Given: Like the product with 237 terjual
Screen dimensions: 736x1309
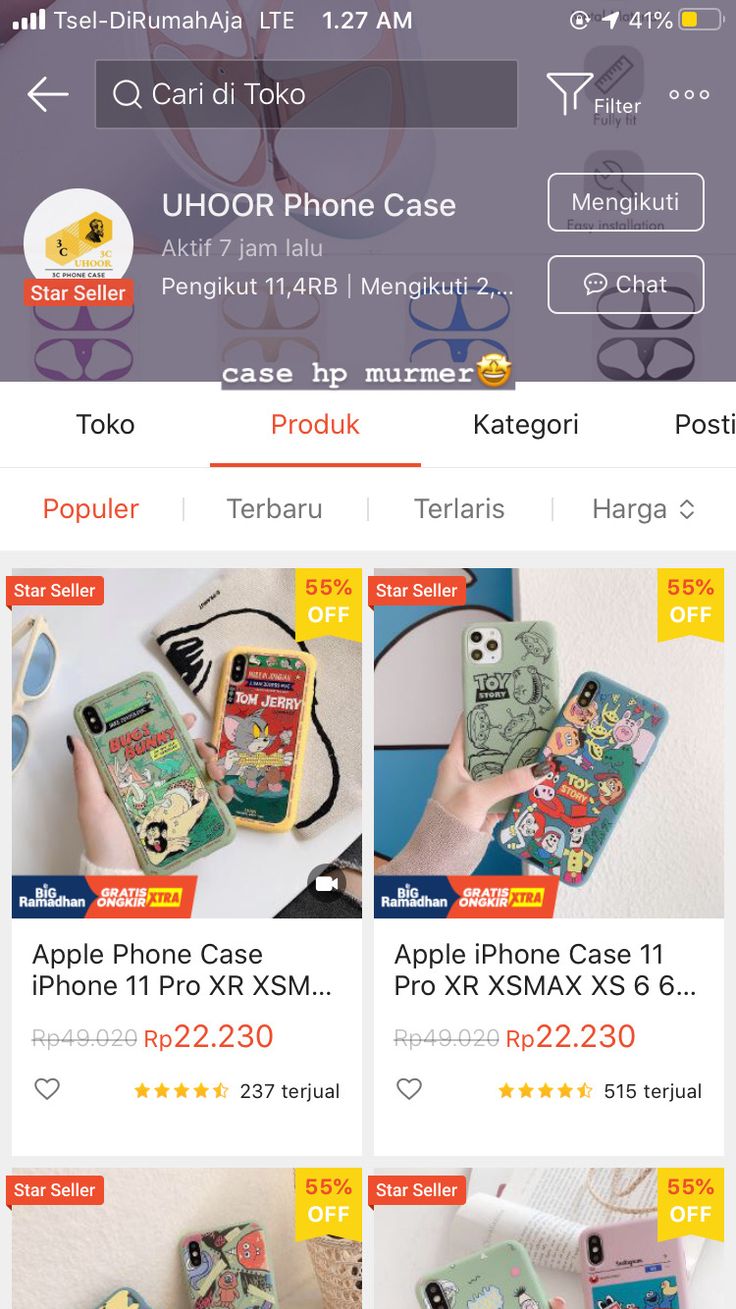Looking at the screenshot, I should 47,1089.
